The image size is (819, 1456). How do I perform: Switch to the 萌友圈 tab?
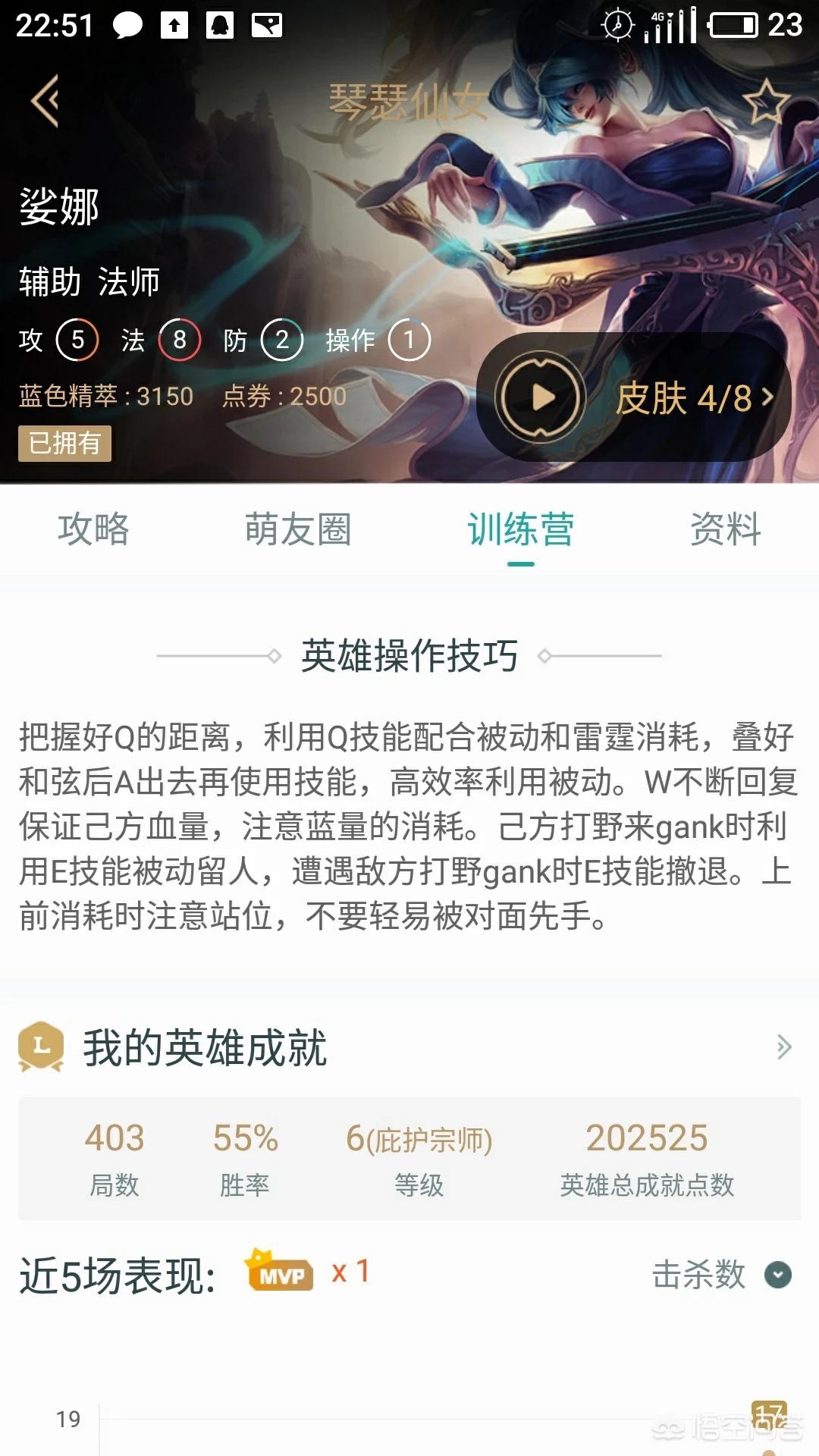point(297,529)
